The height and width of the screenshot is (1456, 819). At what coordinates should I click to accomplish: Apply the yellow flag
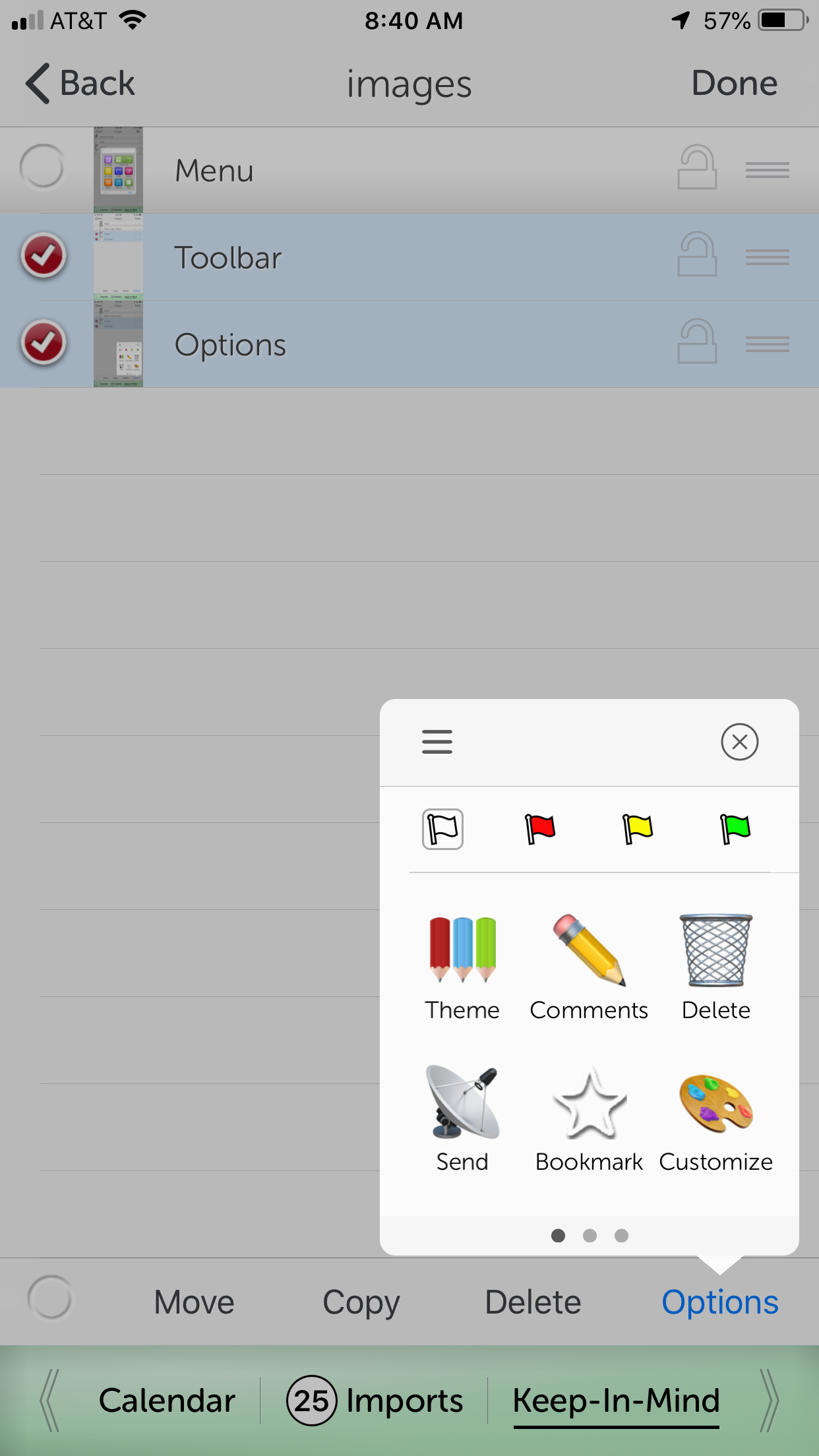pos(638,829)
